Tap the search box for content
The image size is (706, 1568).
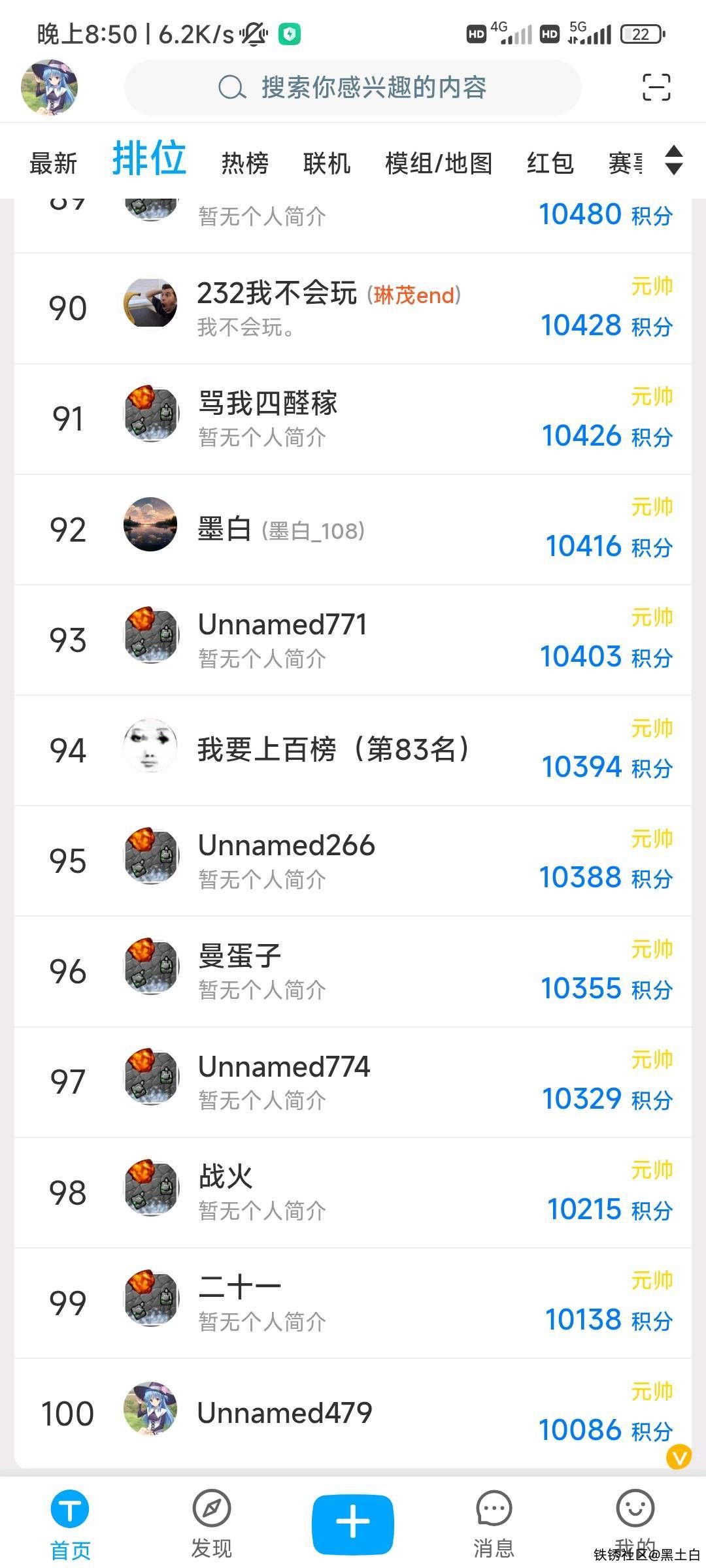[x=353, y=88]
